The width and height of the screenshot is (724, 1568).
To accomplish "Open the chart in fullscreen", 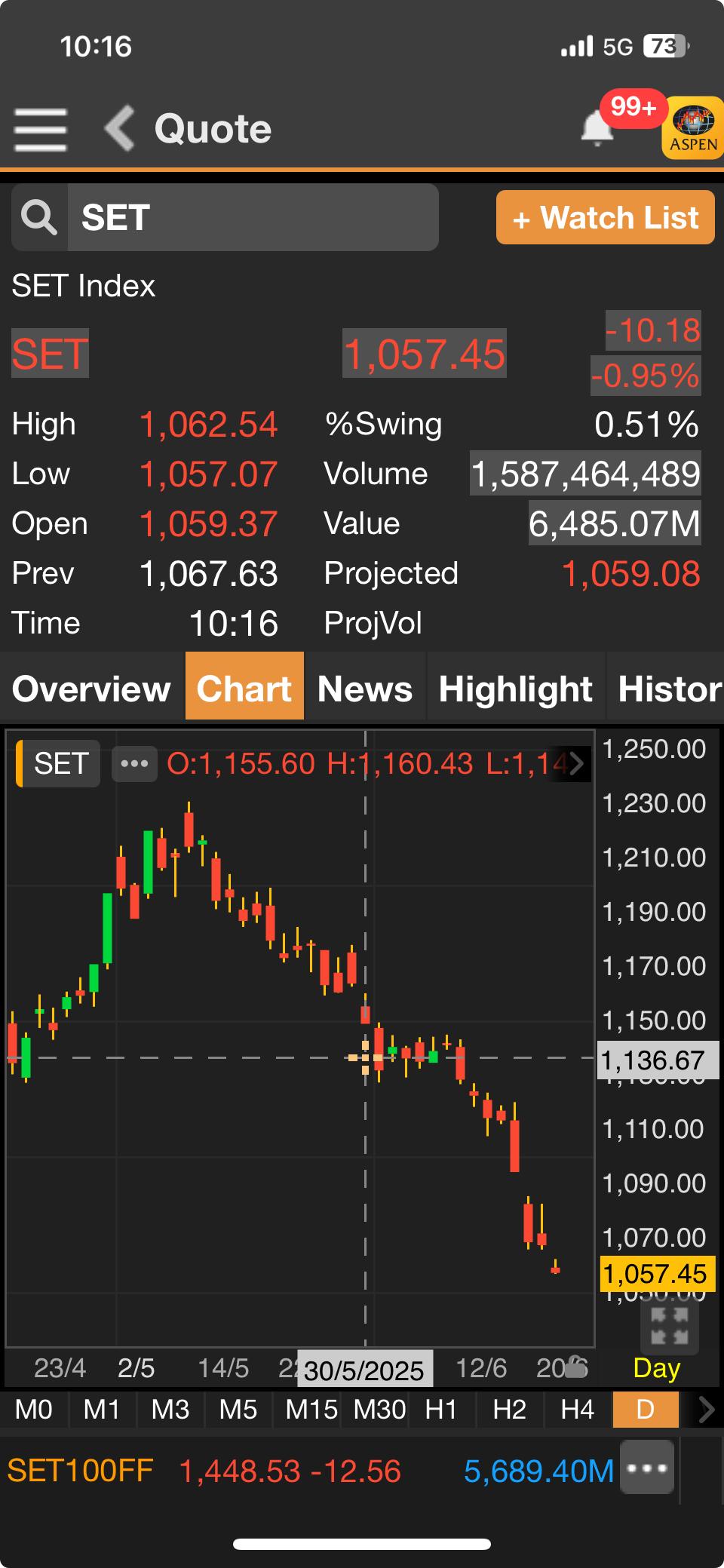I will click(669, 1327).
